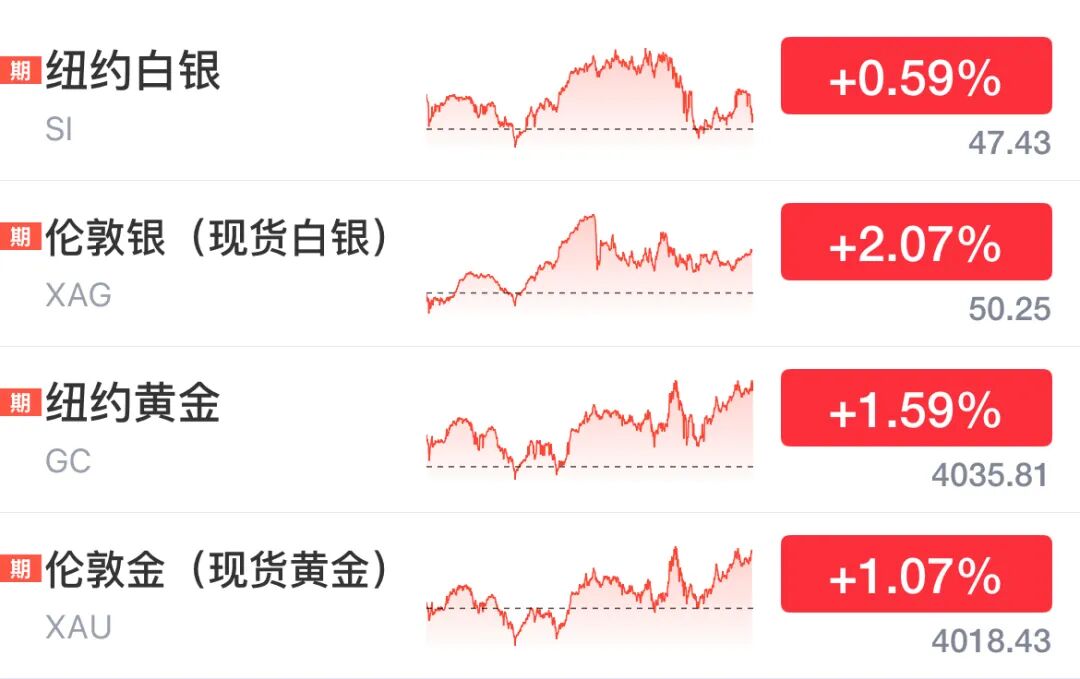Tap the +0.59% change button
Image resolution: width=1080 pixels, height=679 pixels.
pyautogui.click(x=915, y=77)
